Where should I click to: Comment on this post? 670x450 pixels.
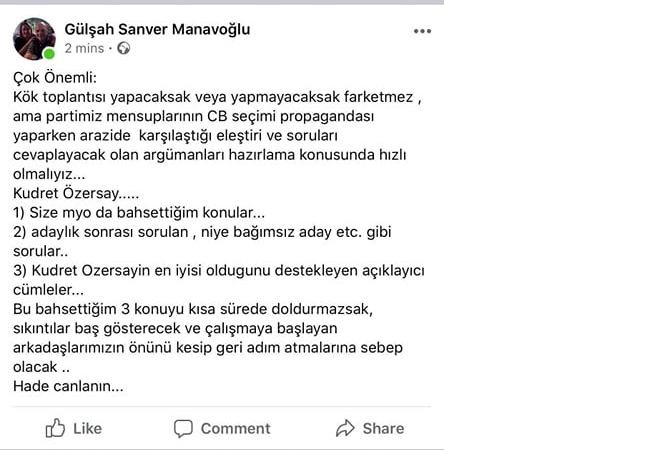[x=222, y=428]
